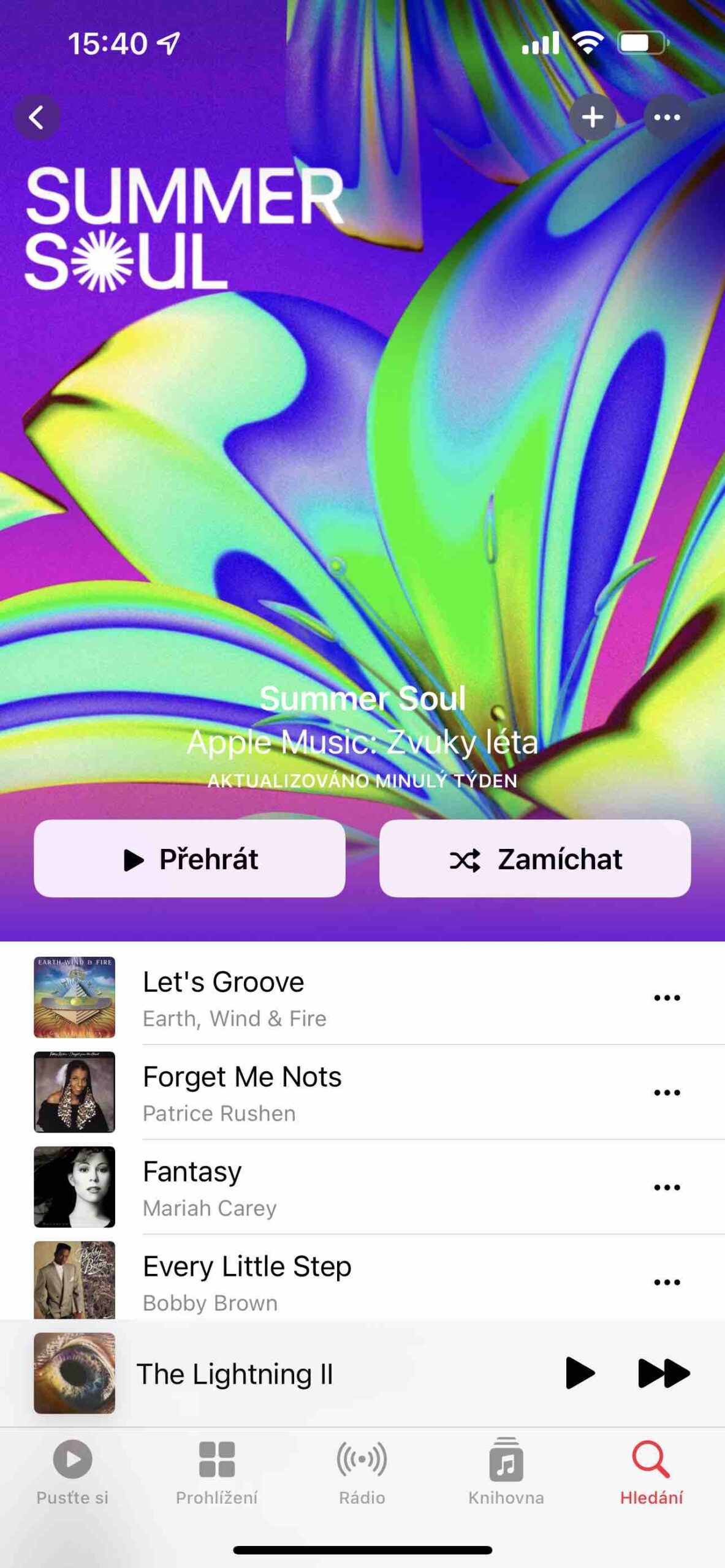Tap the shuffle arrows icon in Zamíchat button

click(x=467, y=859)
